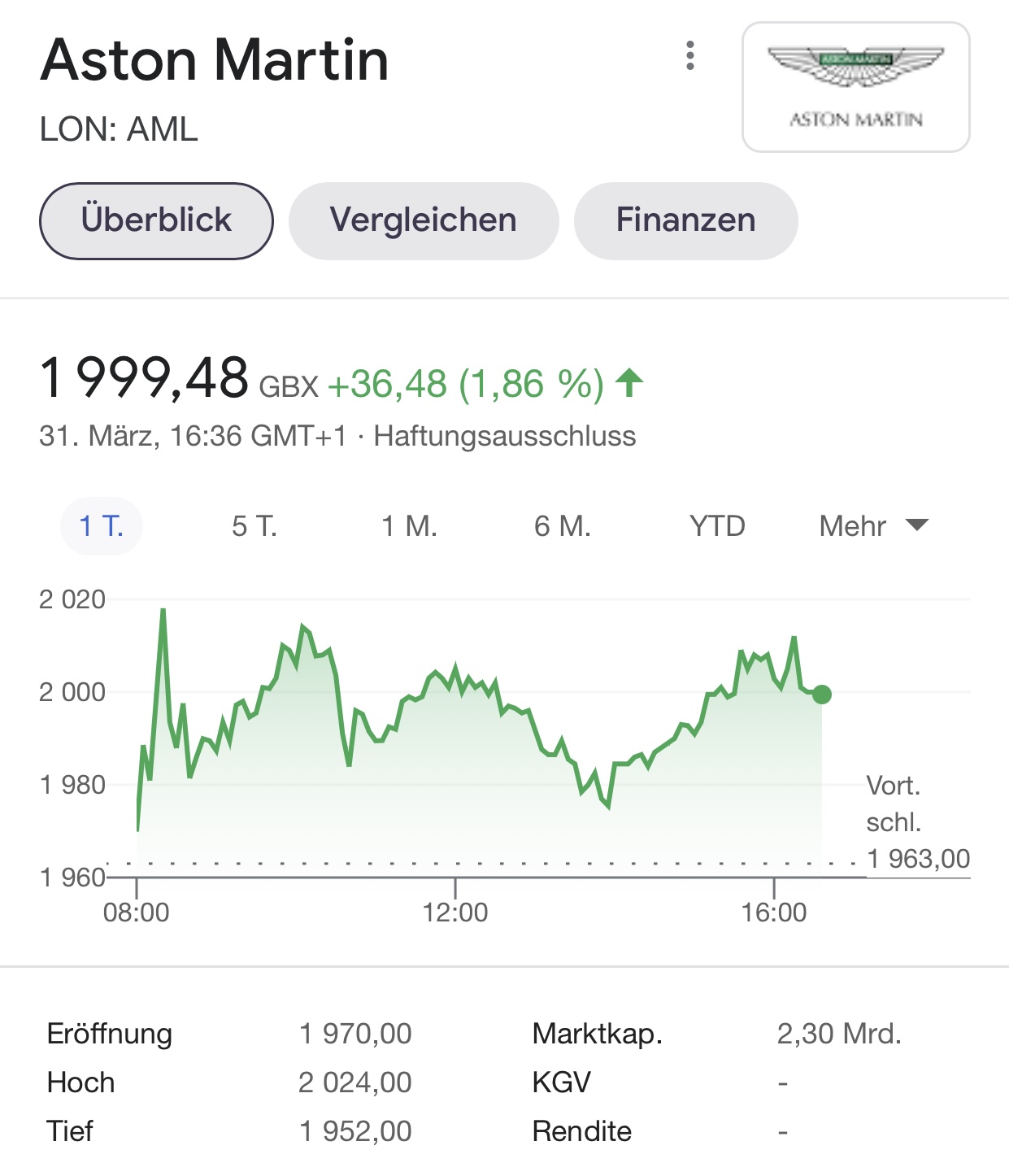Screen dimensions: 1009x1176
Task: Switch chart to 1 M. range
Action: 409,526
